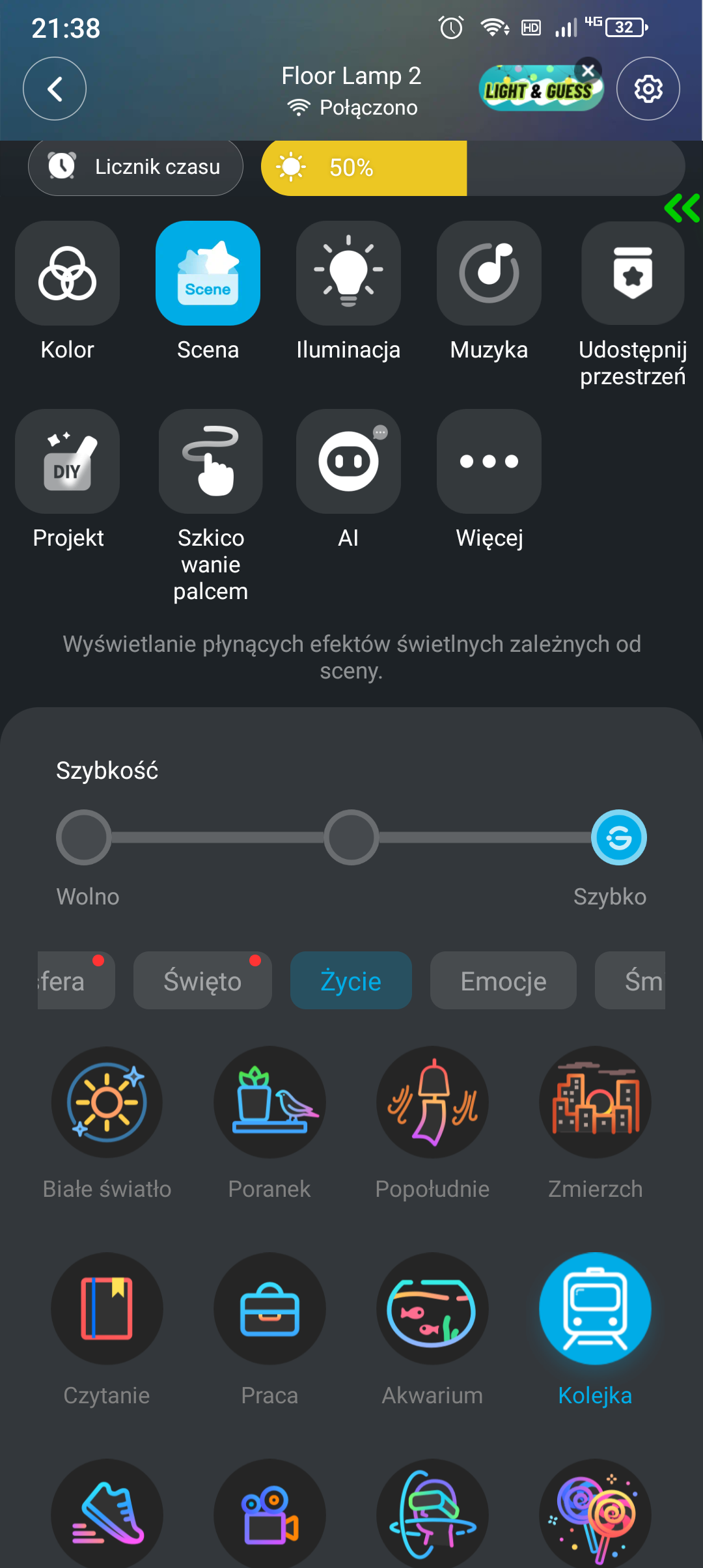Apply the Poranek scene
The width and height of the screenshot is (703, 1568).
269,1102
